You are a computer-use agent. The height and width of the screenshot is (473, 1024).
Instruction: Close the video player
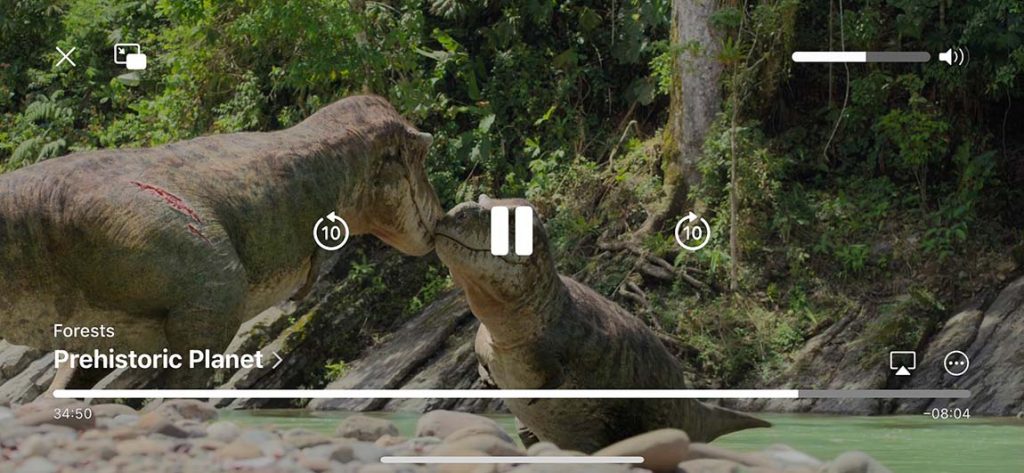(x=65, y=57)
